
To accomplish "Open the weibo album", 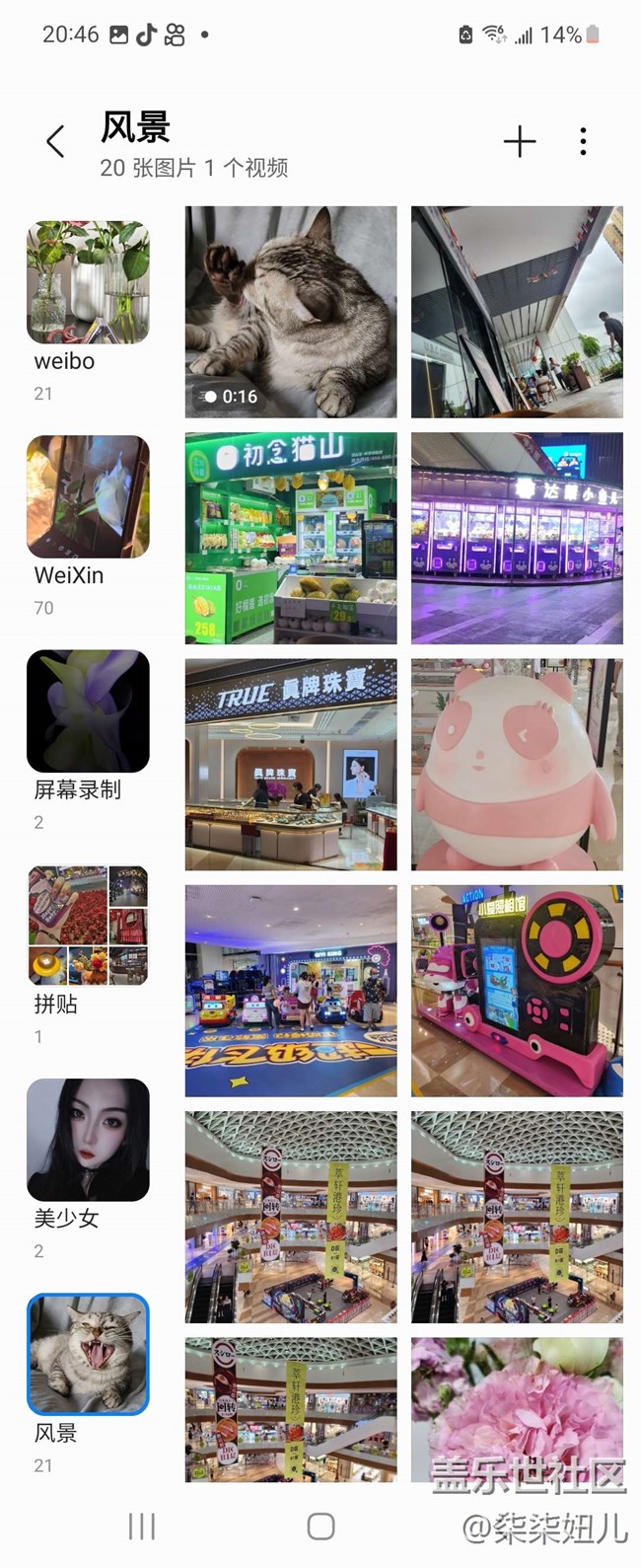I will [88, 282].
